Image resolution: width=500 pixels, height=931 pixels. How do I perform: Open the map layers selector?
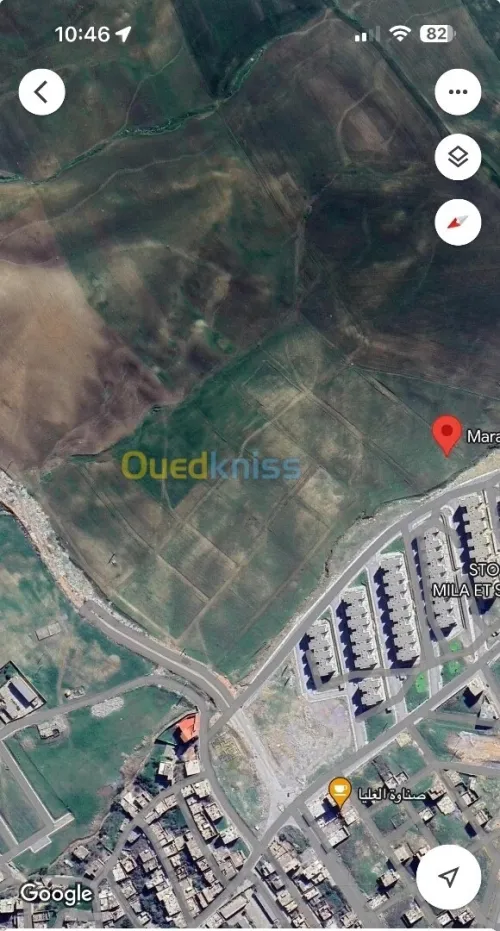point(458,157)
